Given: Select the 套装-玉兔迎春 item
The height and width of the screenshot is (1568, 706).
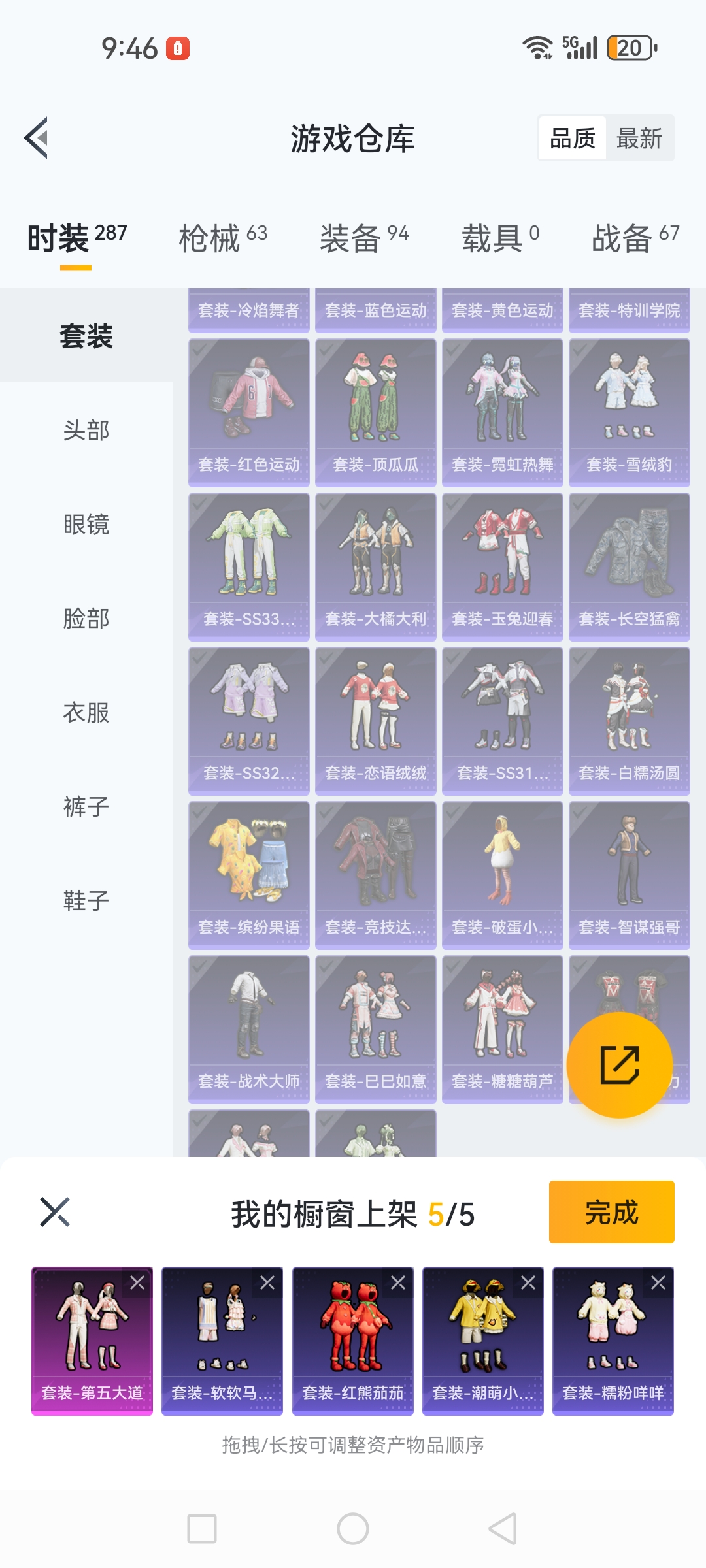Looking at the screenshot, I should (502, 566).
